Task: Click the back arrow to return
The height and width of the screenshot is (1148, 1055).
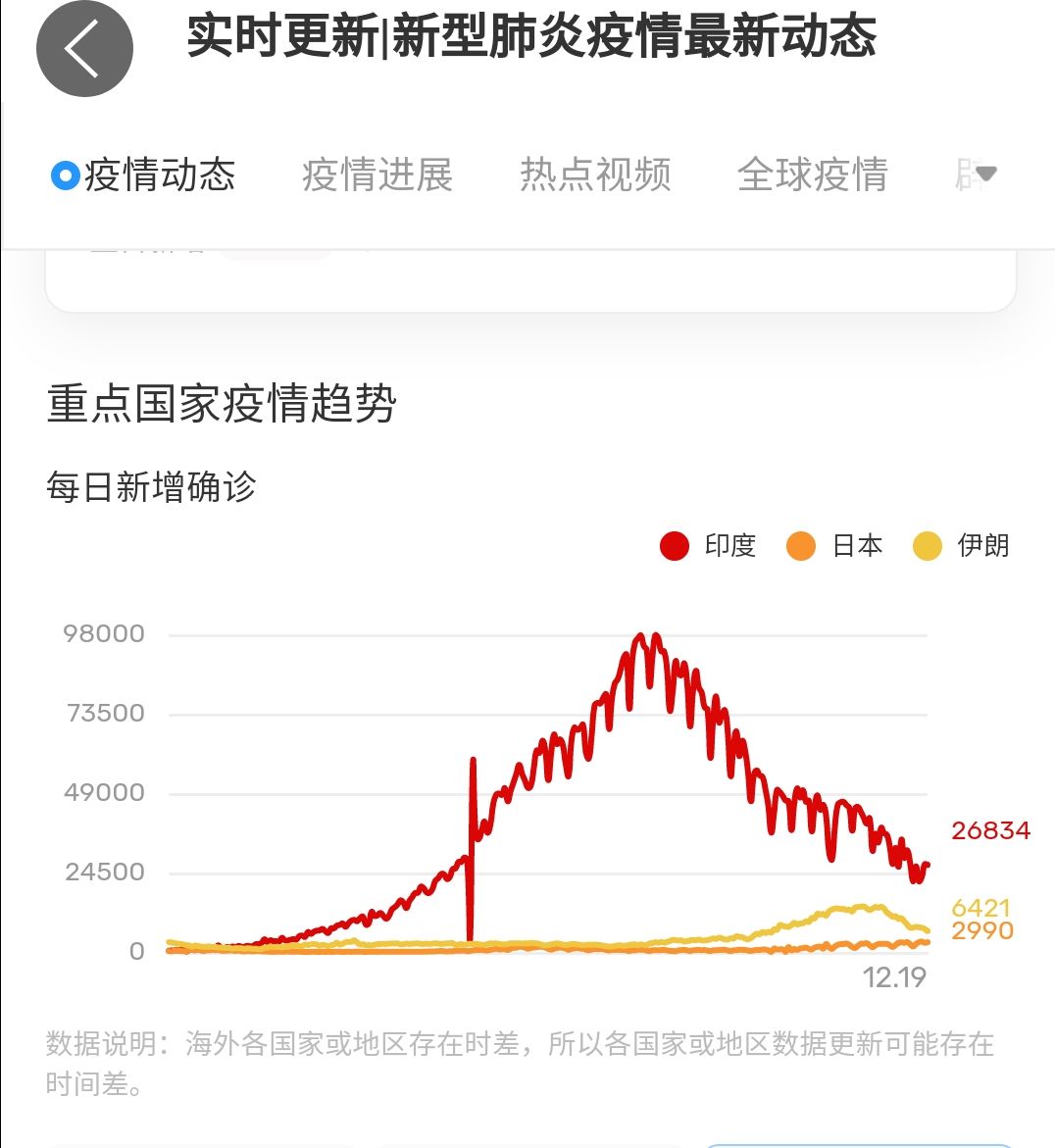Action: click(x=83, y=47)
